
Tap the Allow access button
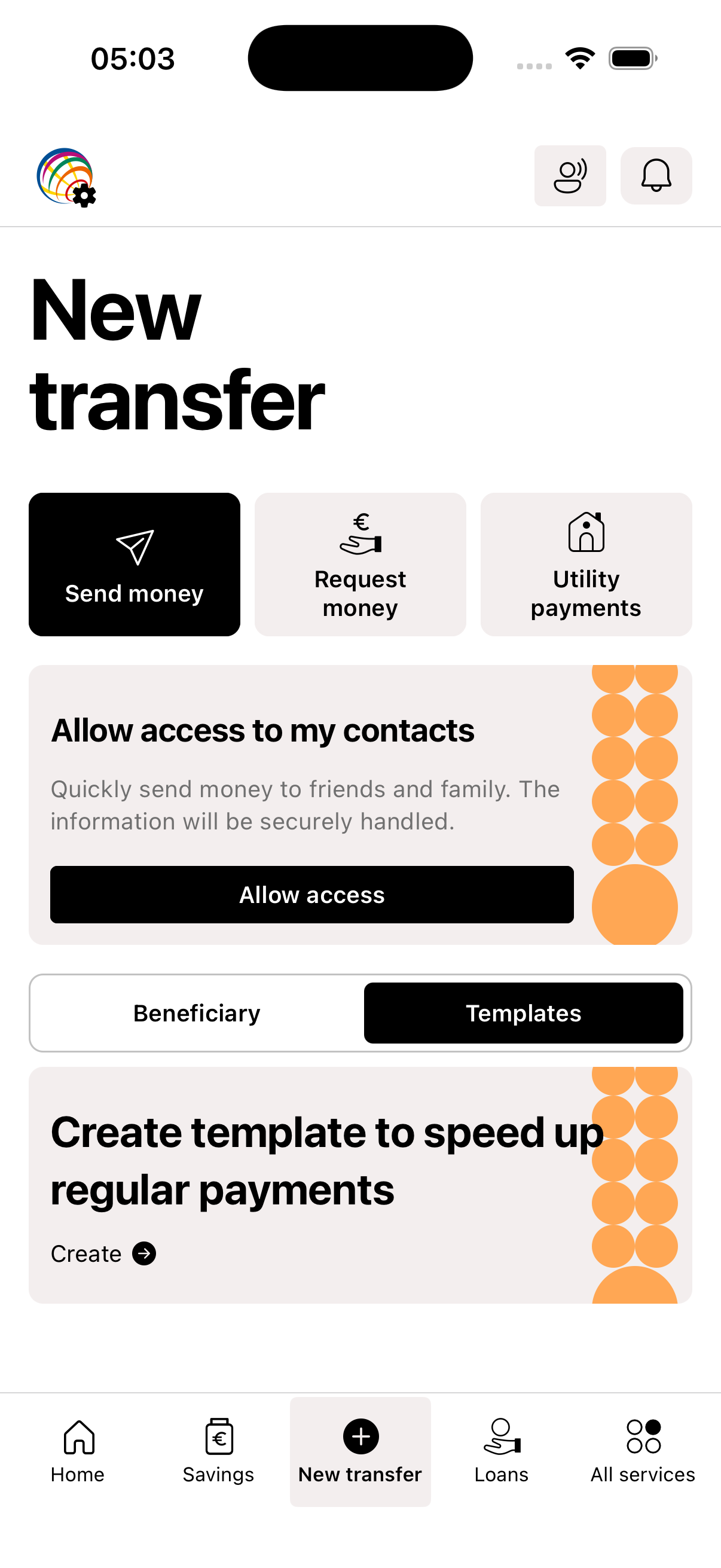[x=311, y=894]
